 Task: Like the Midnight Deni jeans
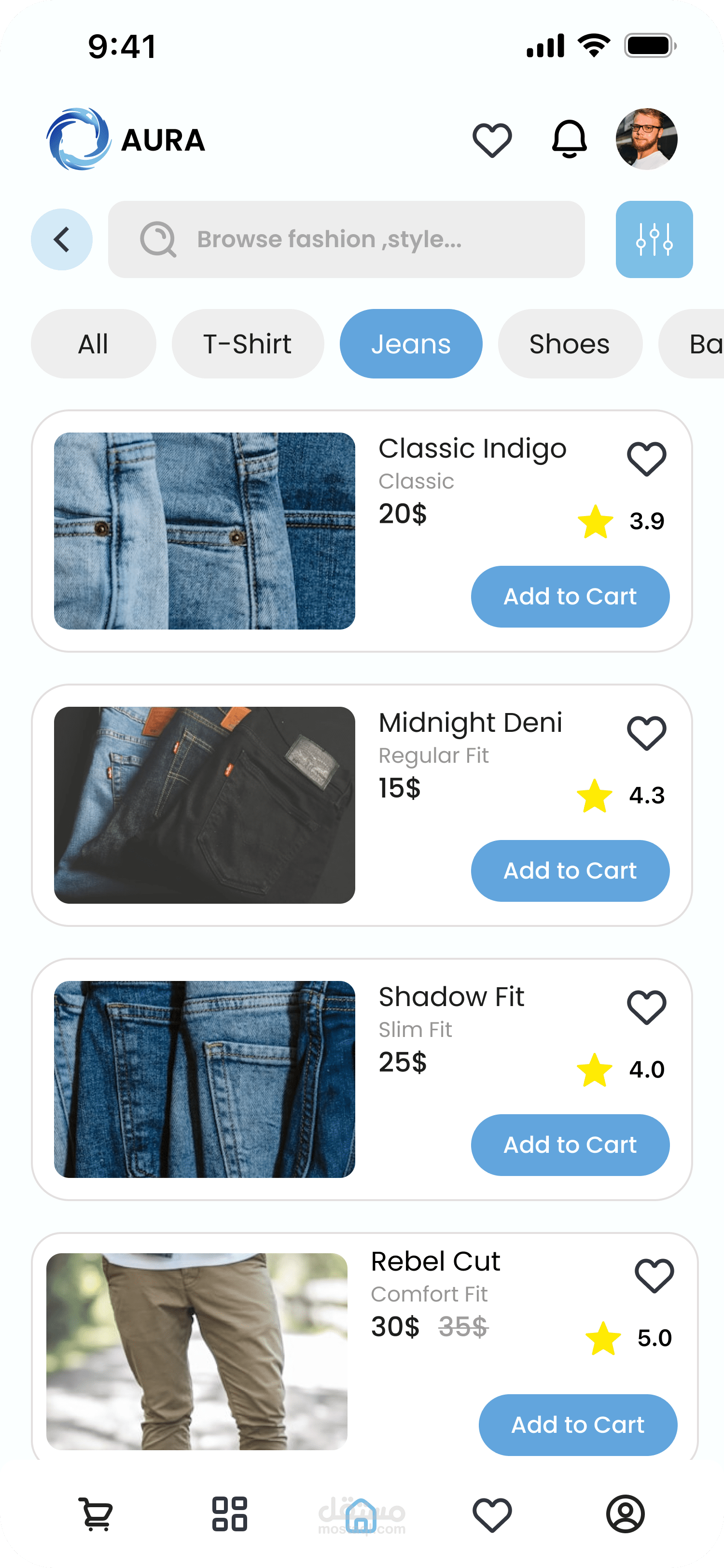(646, 732)
